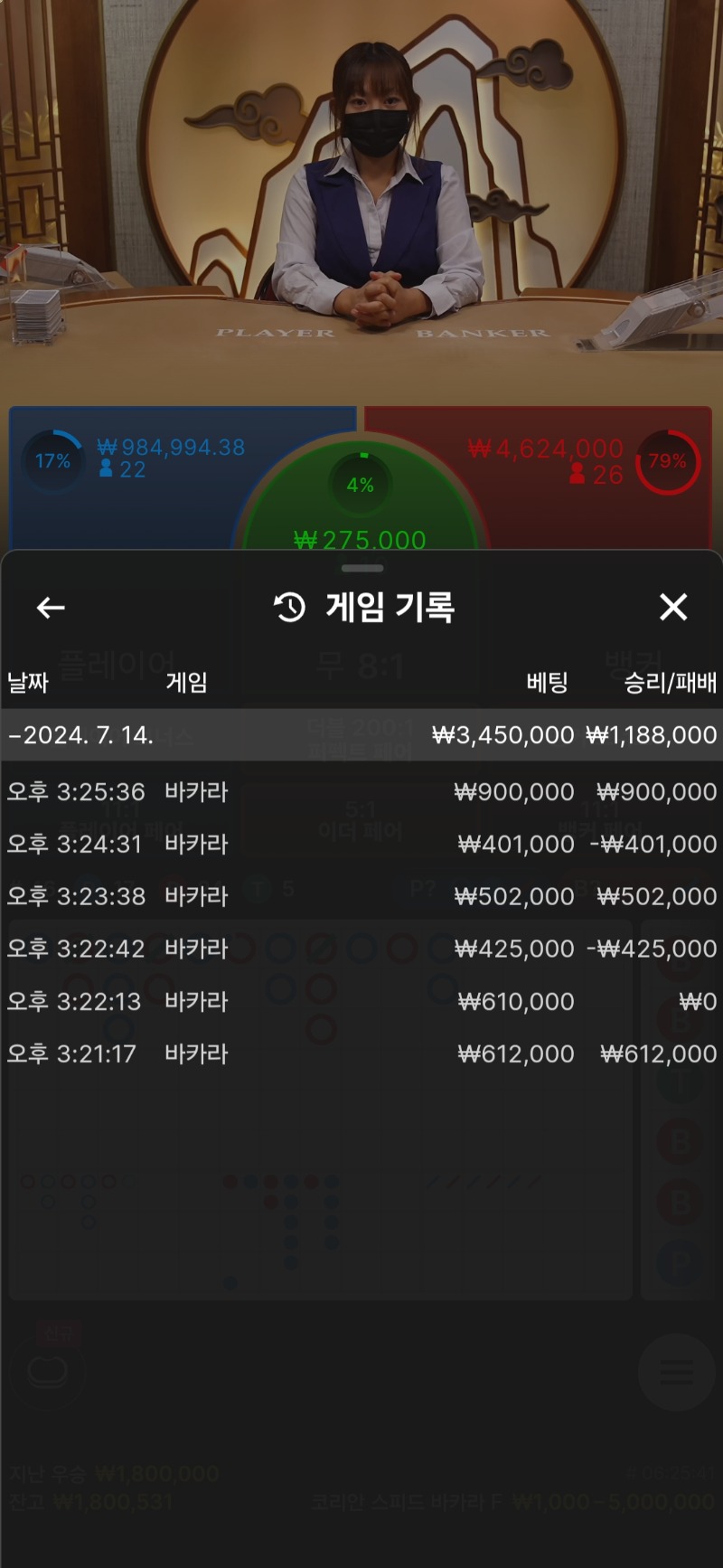Close the 게임 기록 panel
723x1568 pixels.
[673, 608]
